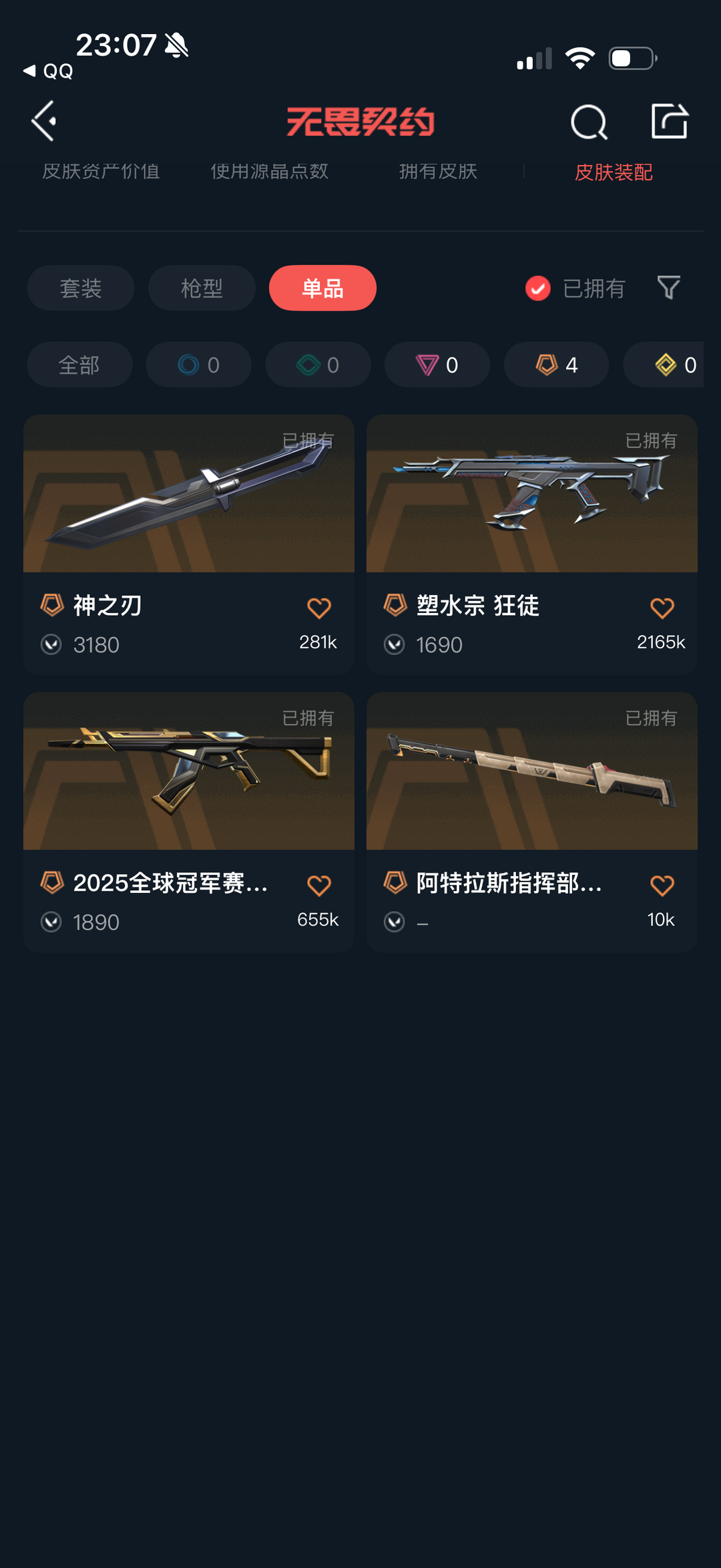Open the search magnifier icon

(x=589, y=122)
